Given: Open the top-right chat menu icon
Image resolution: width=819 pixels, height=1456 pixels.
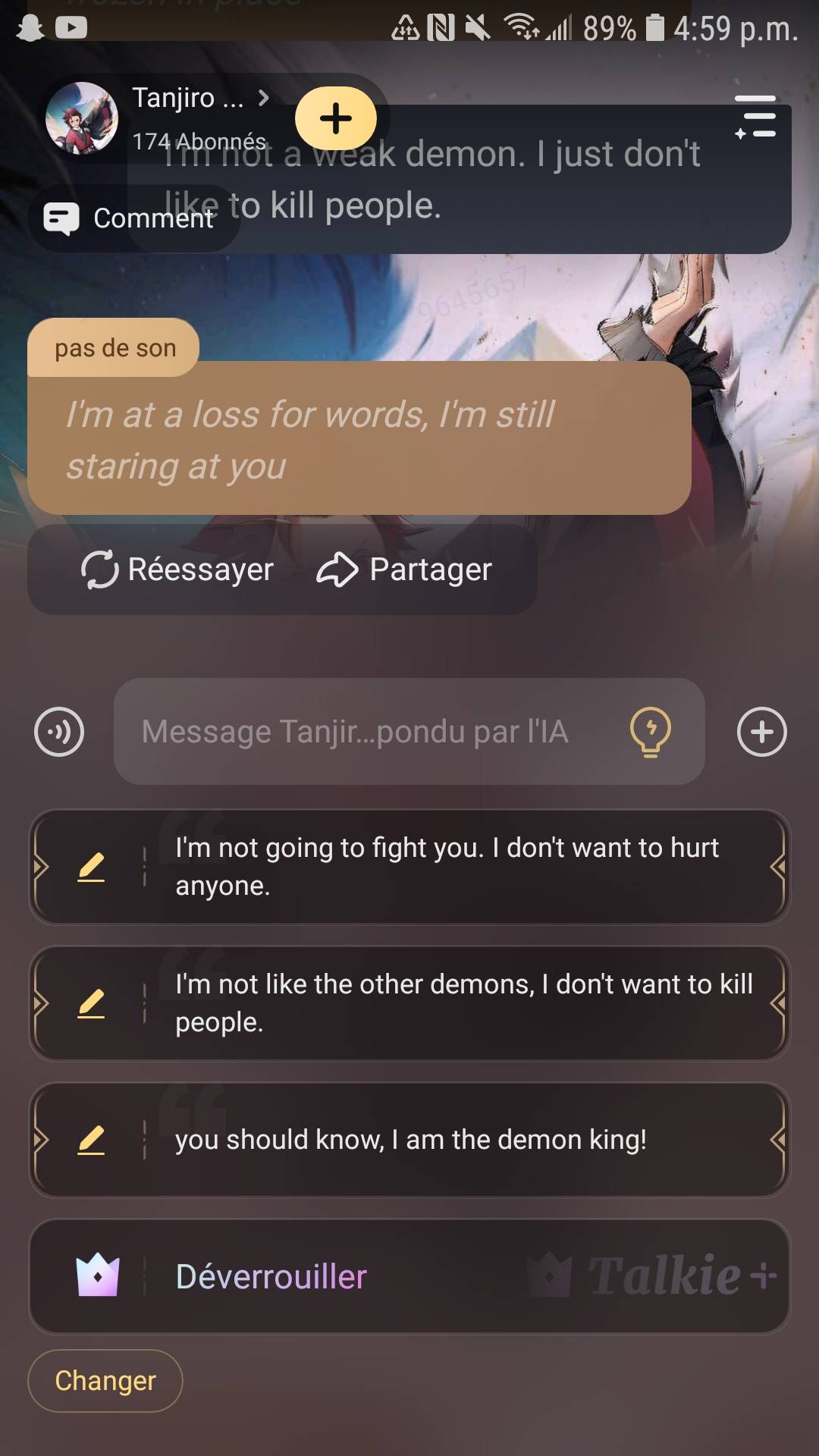Looking at the screenshot, I should (755, 117).
